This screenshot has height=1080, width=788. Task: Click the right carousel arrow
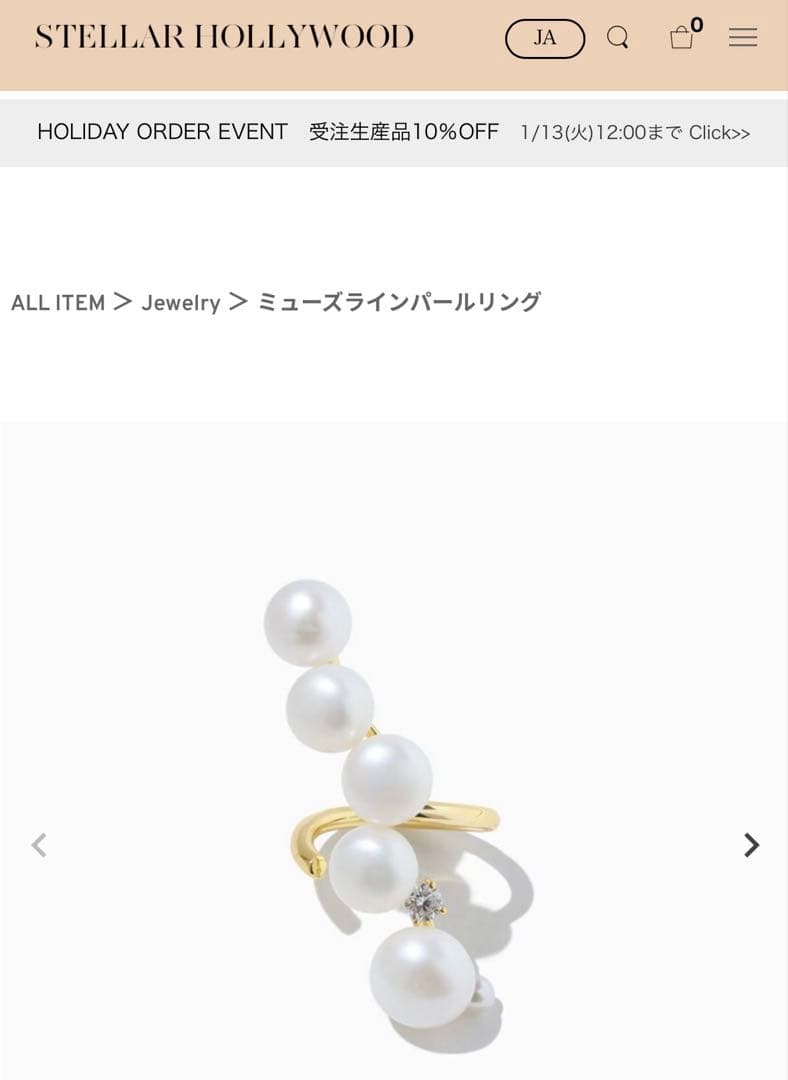tap(750, 845)
